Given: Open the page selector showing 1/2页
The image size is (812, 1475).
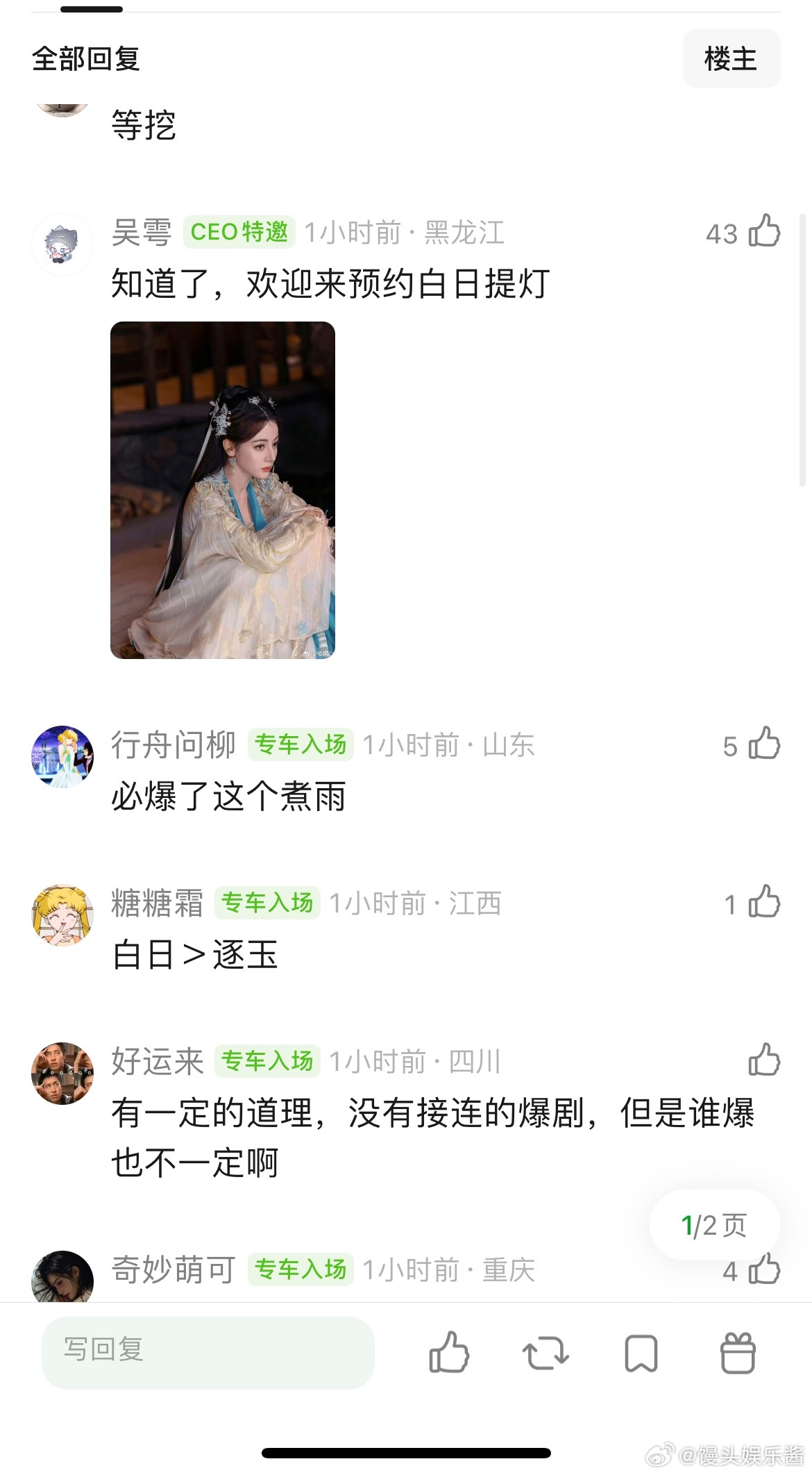Looking at the screenshot, I should pyautogui.click(x=714, y=1224).
